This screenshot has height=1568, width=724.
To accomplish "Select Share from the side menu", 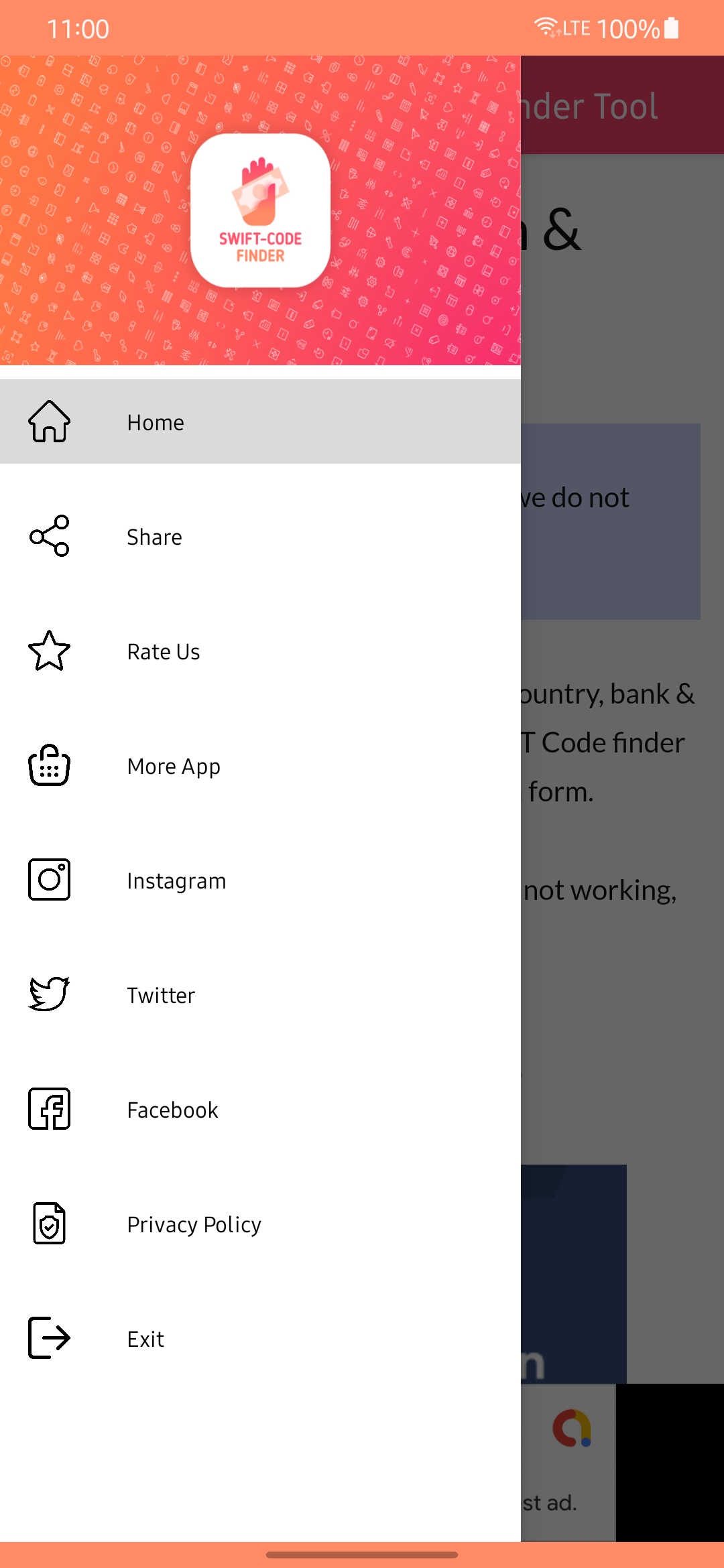I will coord(154,537).
